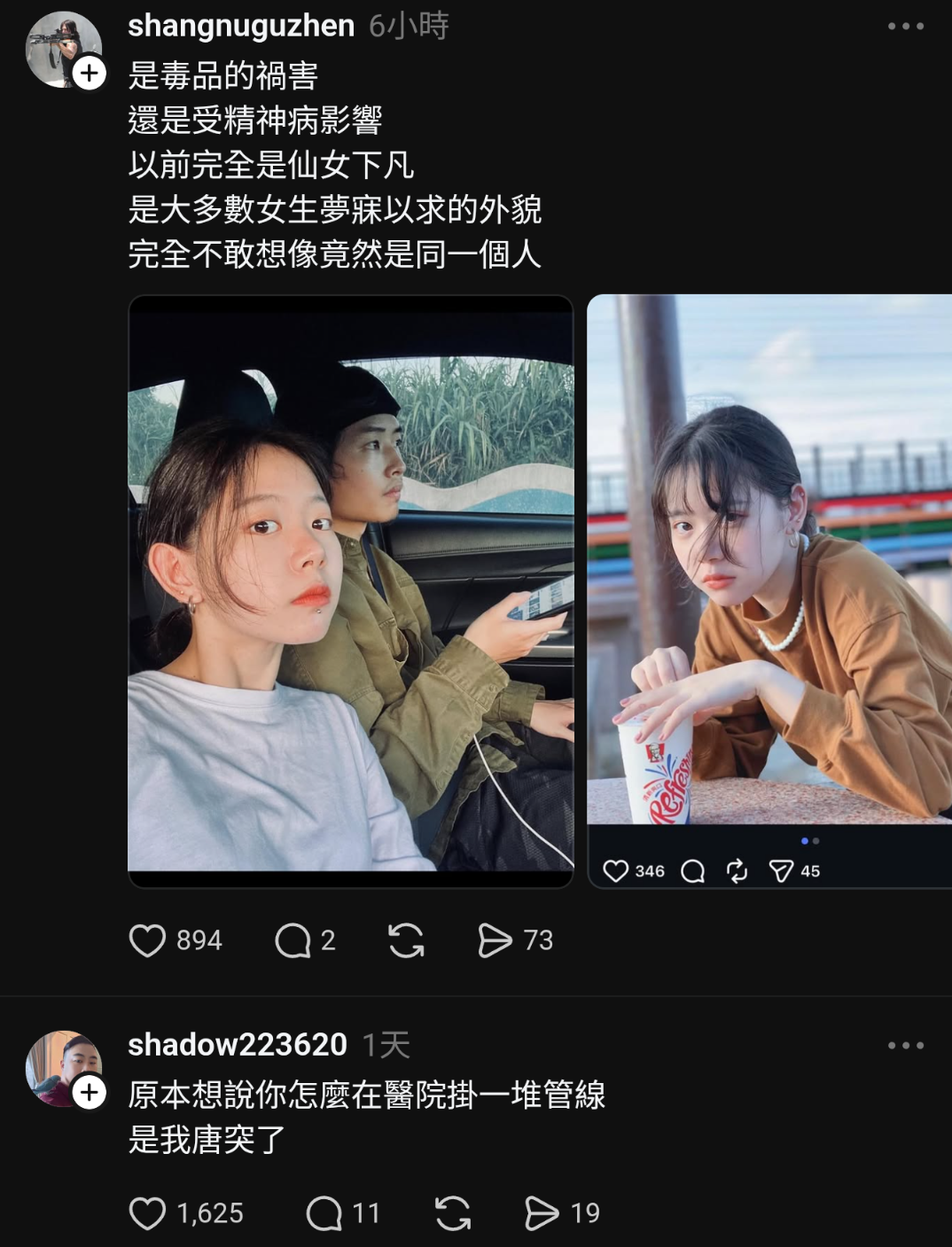952x1247 pixels.
Task: Share shadow223620's post via the send icon
Action: point(542,1213)
